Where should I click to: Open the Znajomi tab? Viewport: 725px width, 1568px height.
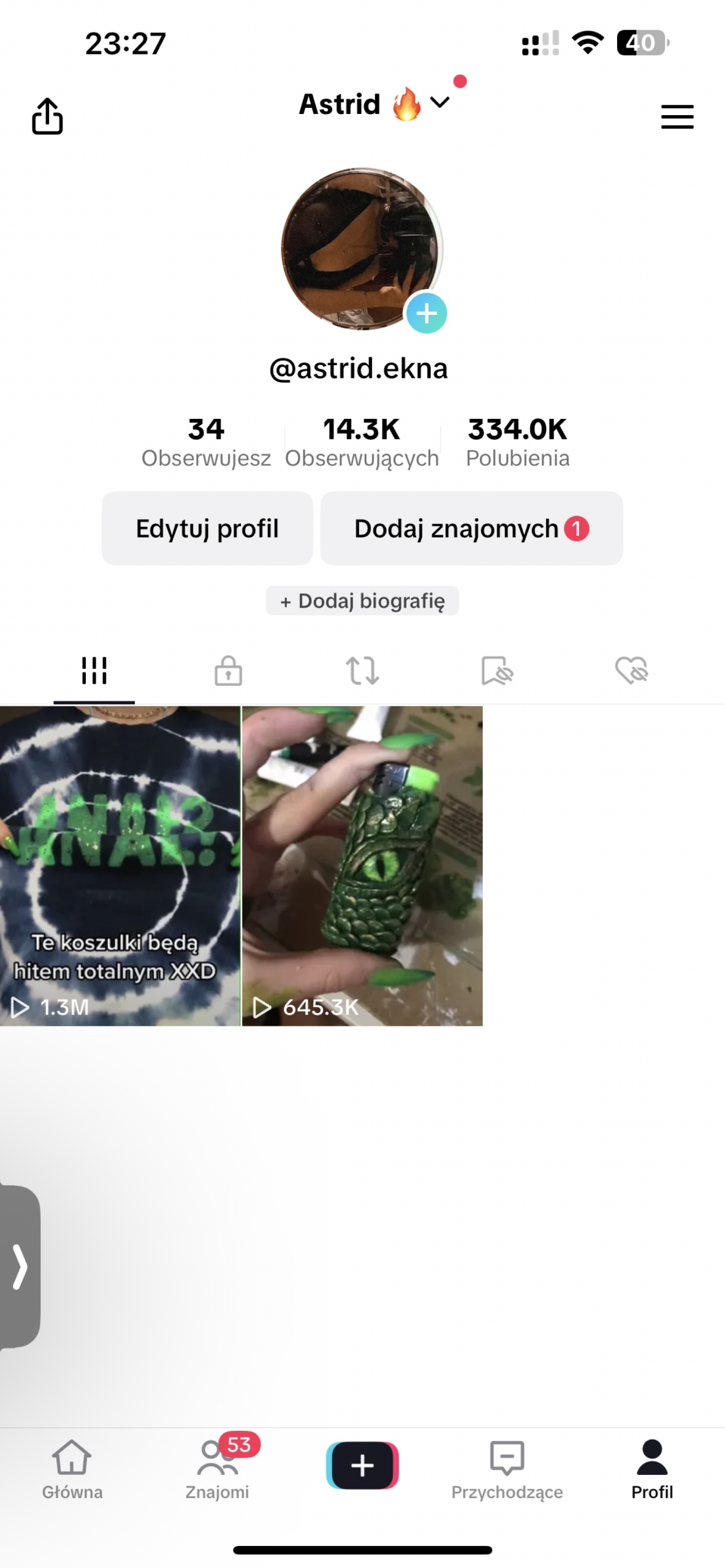pos(218,1467)
